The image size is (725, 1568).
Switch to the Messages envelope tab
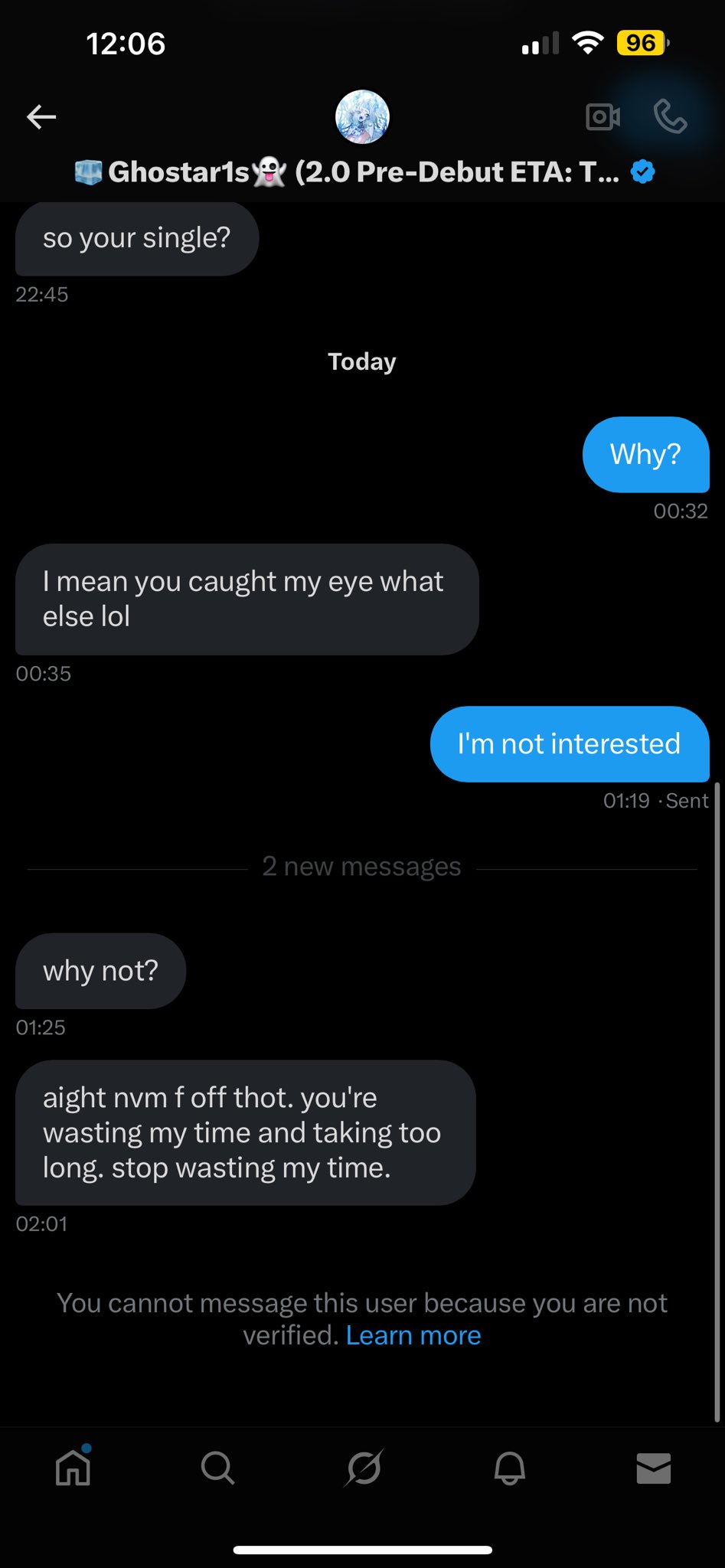(654, 1468)
